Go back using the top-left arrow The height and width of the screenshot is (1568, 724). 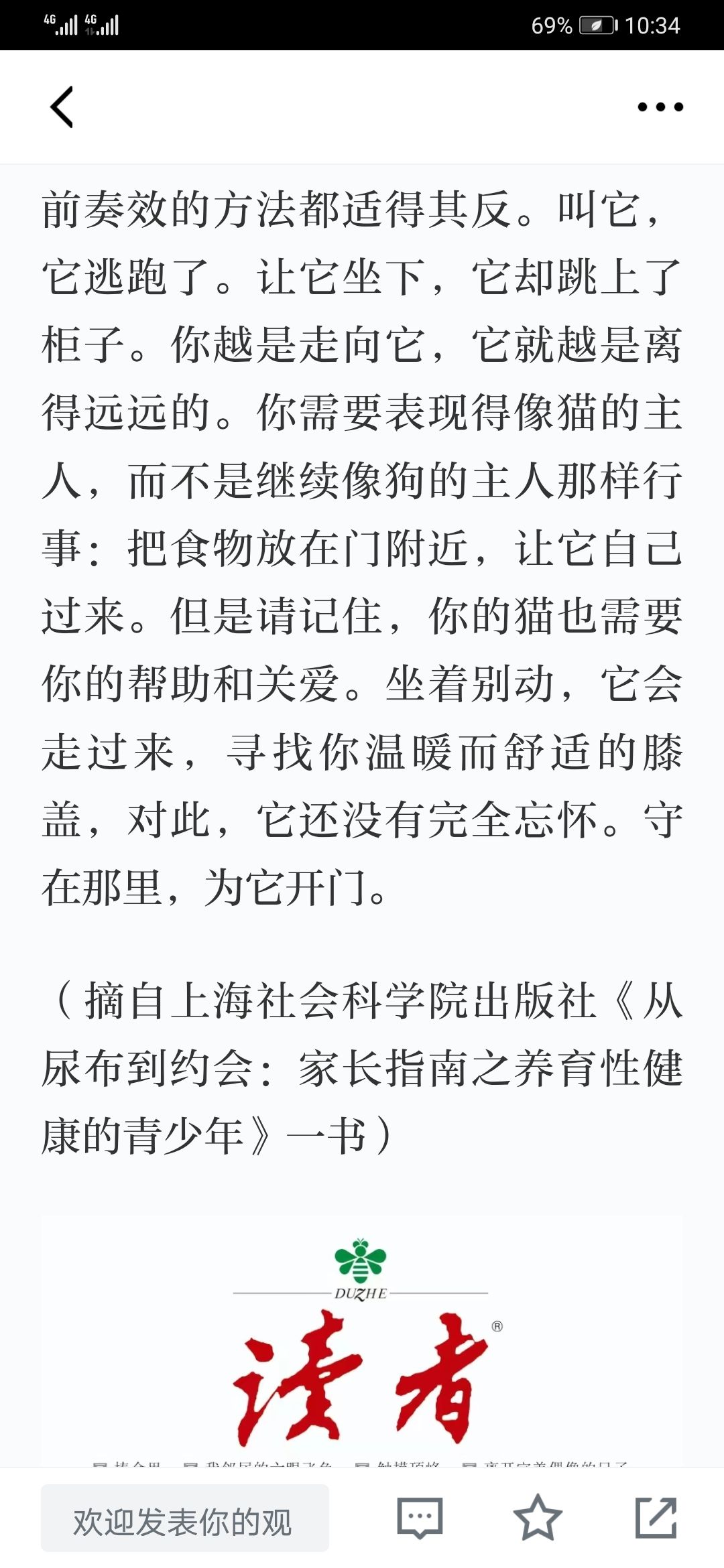tap(62, 107)
